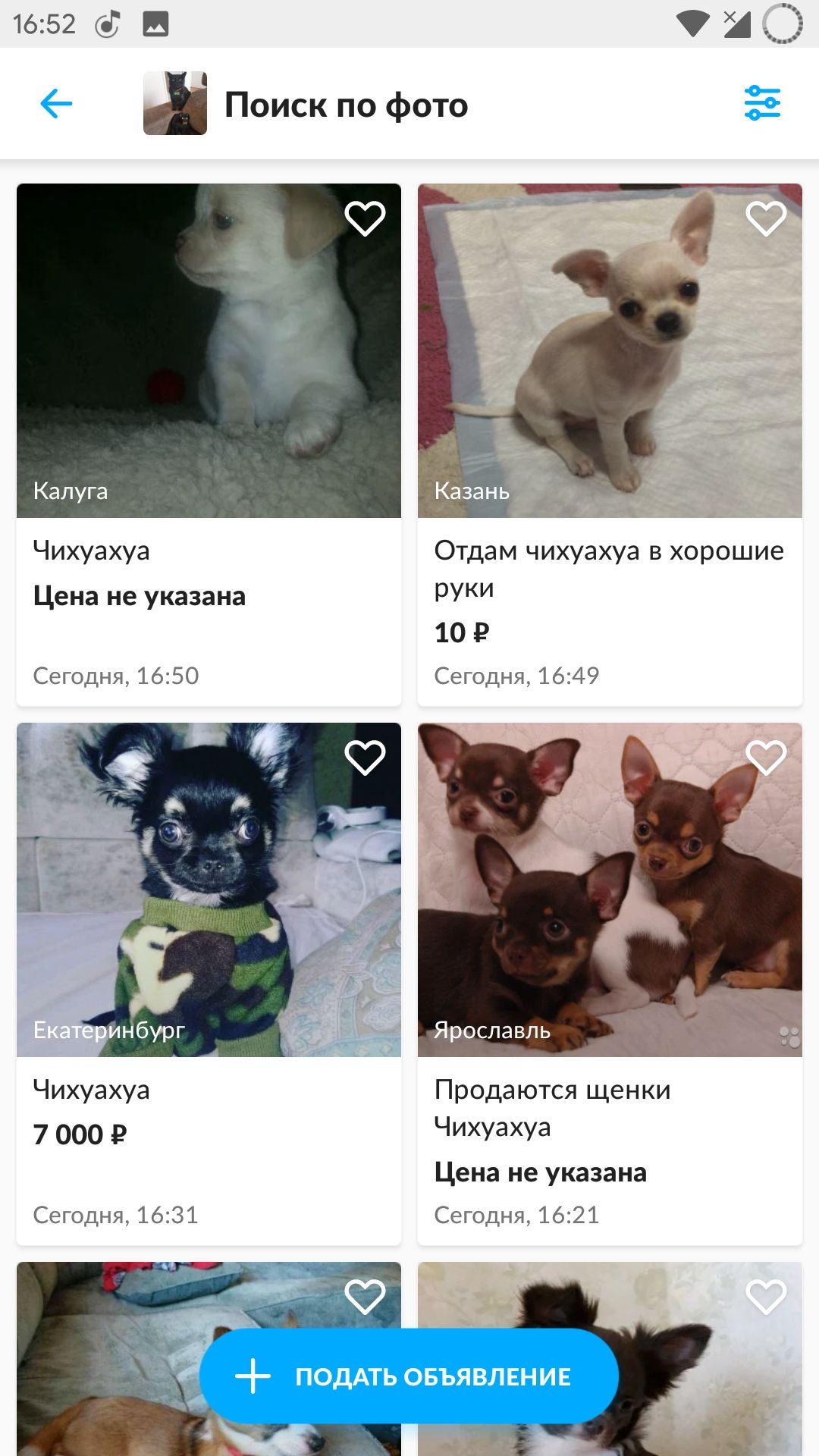Favorite the Екатеринбург Чихуахуа listing
Image resolution: width=819 pixels, height=1456 pixels.
(365, 758)
